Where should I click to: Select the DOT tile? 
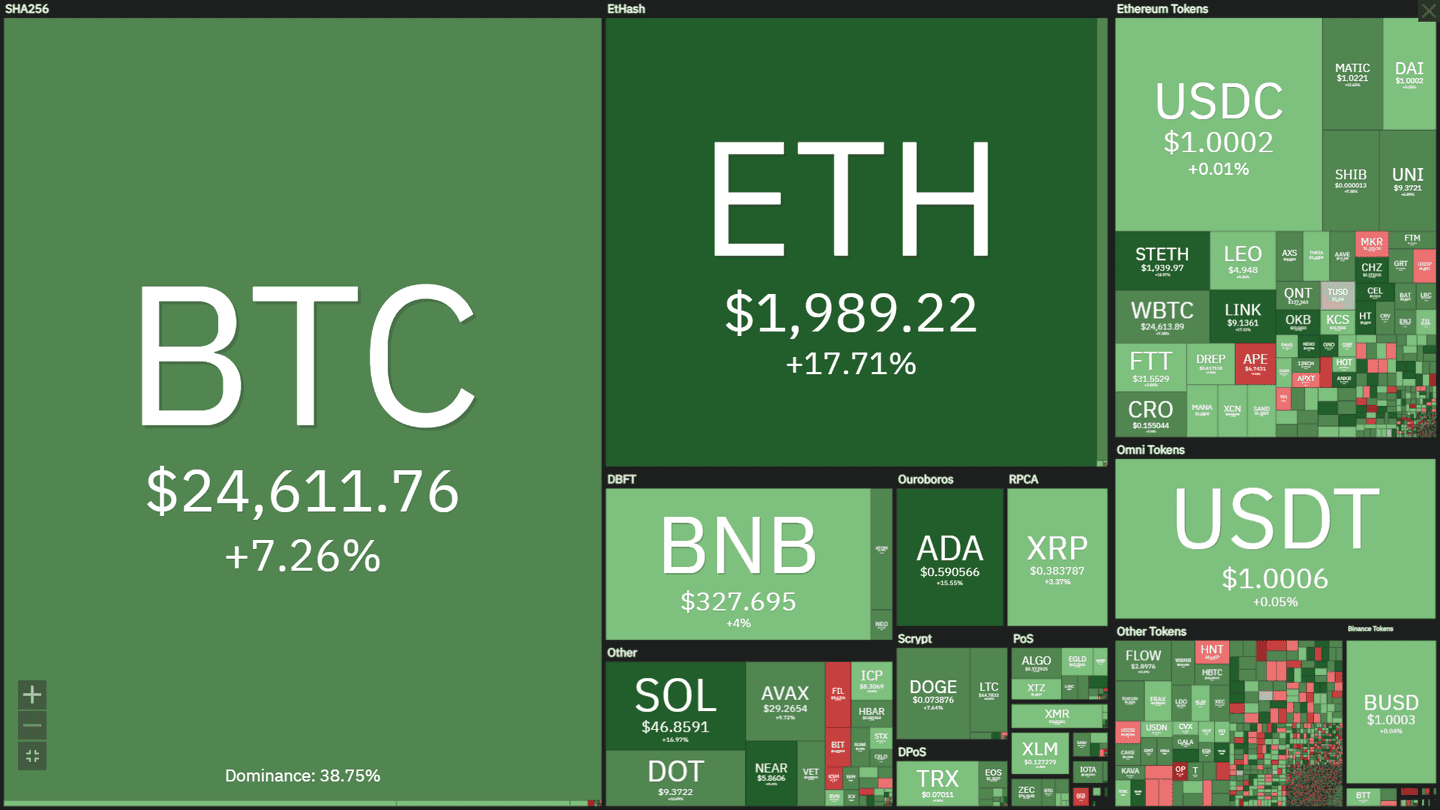pyautogui.click(x=675, y=778)
